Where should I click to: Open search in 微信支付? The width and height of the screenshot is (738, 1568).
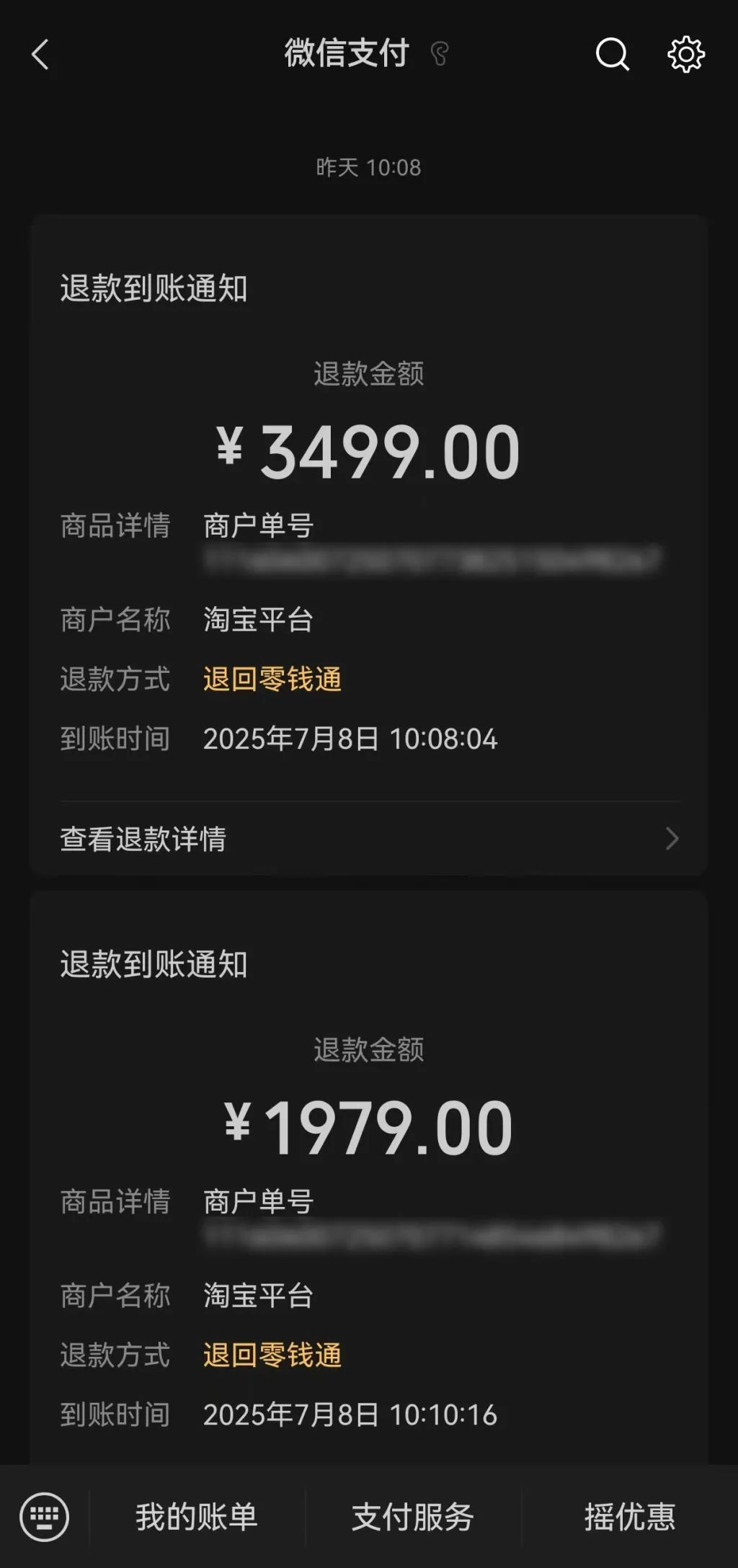(x=612, y=55)
